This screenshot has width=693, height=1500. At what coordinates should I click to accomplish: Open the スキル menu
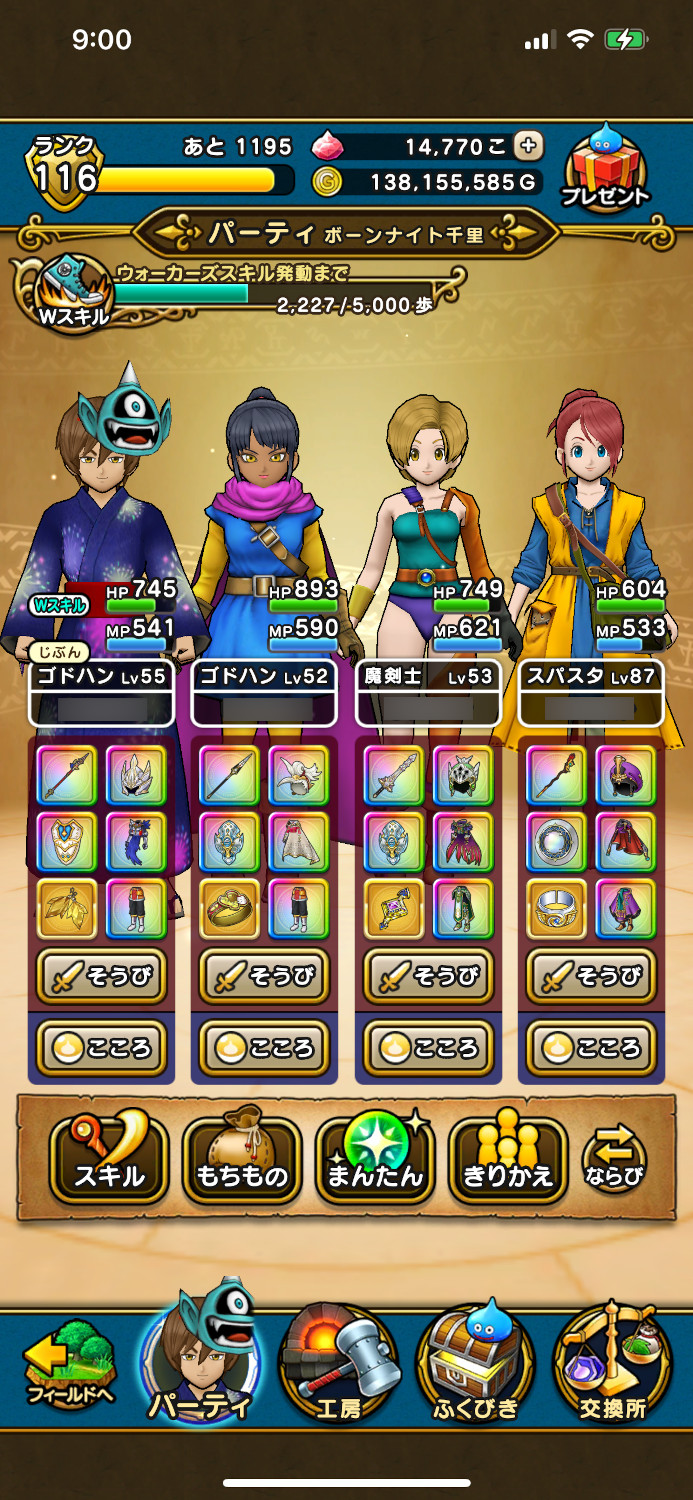pyautogui.click(x=109, y=1158)
